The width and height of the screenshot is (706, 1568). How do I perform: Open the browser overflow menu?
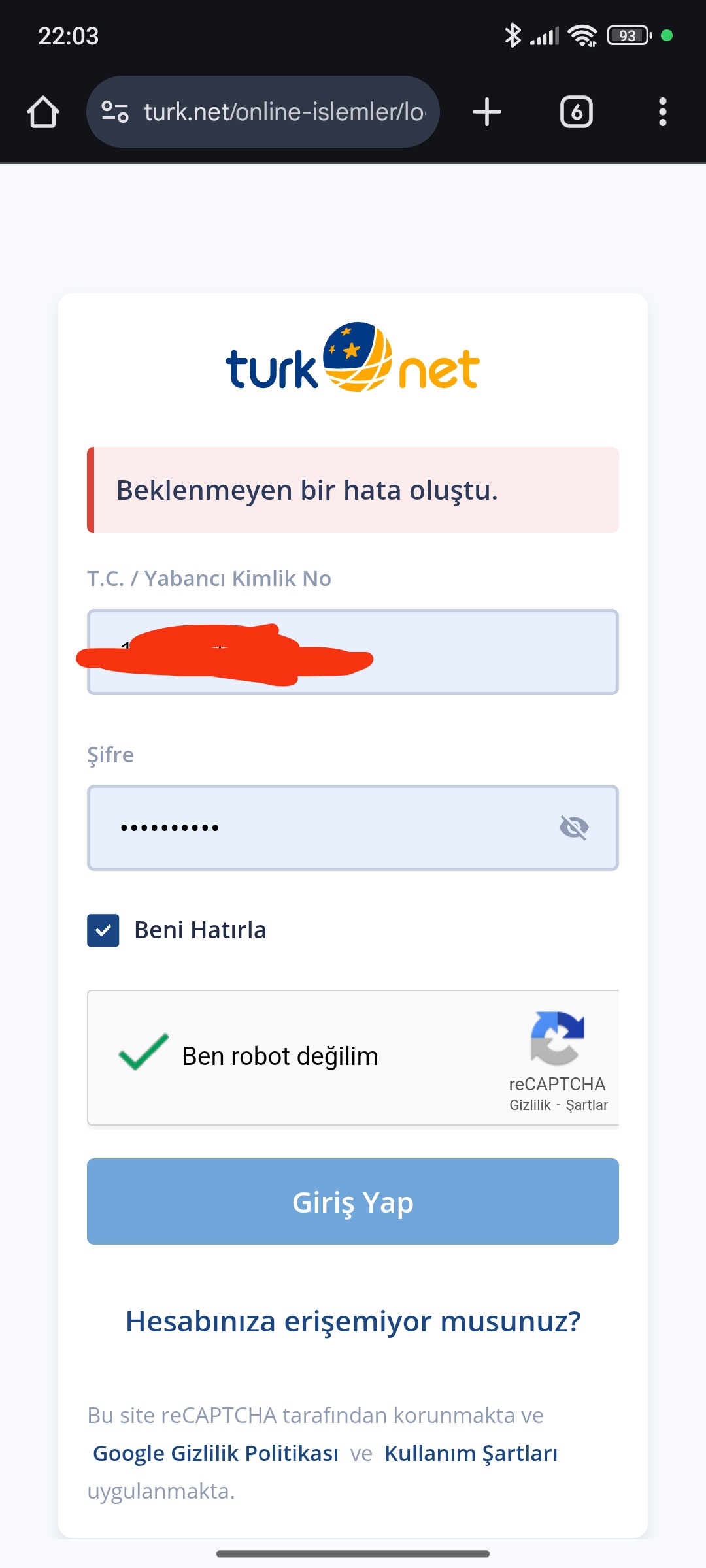point(663,112)
